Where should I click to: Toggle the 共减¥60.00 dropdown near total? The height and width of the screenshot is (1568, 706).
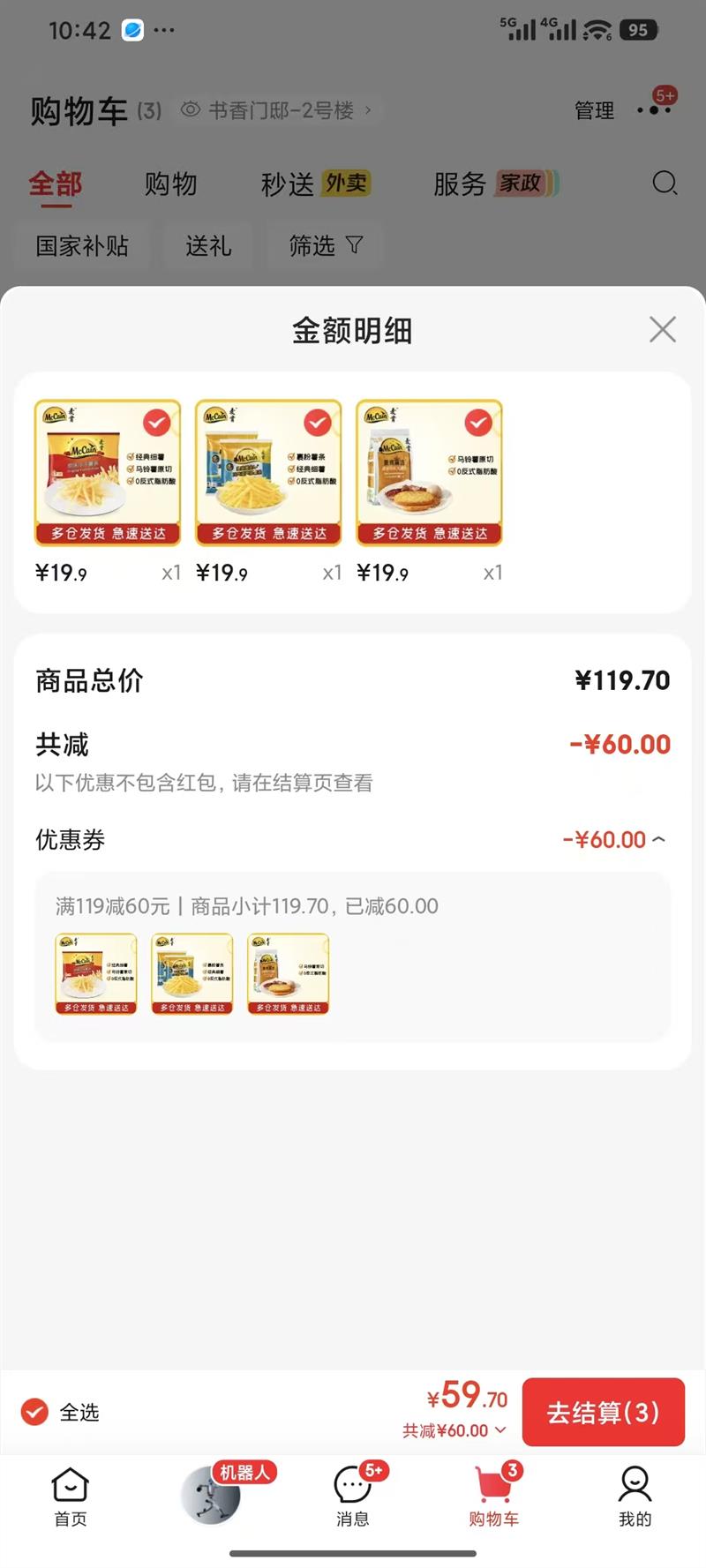454,1430
